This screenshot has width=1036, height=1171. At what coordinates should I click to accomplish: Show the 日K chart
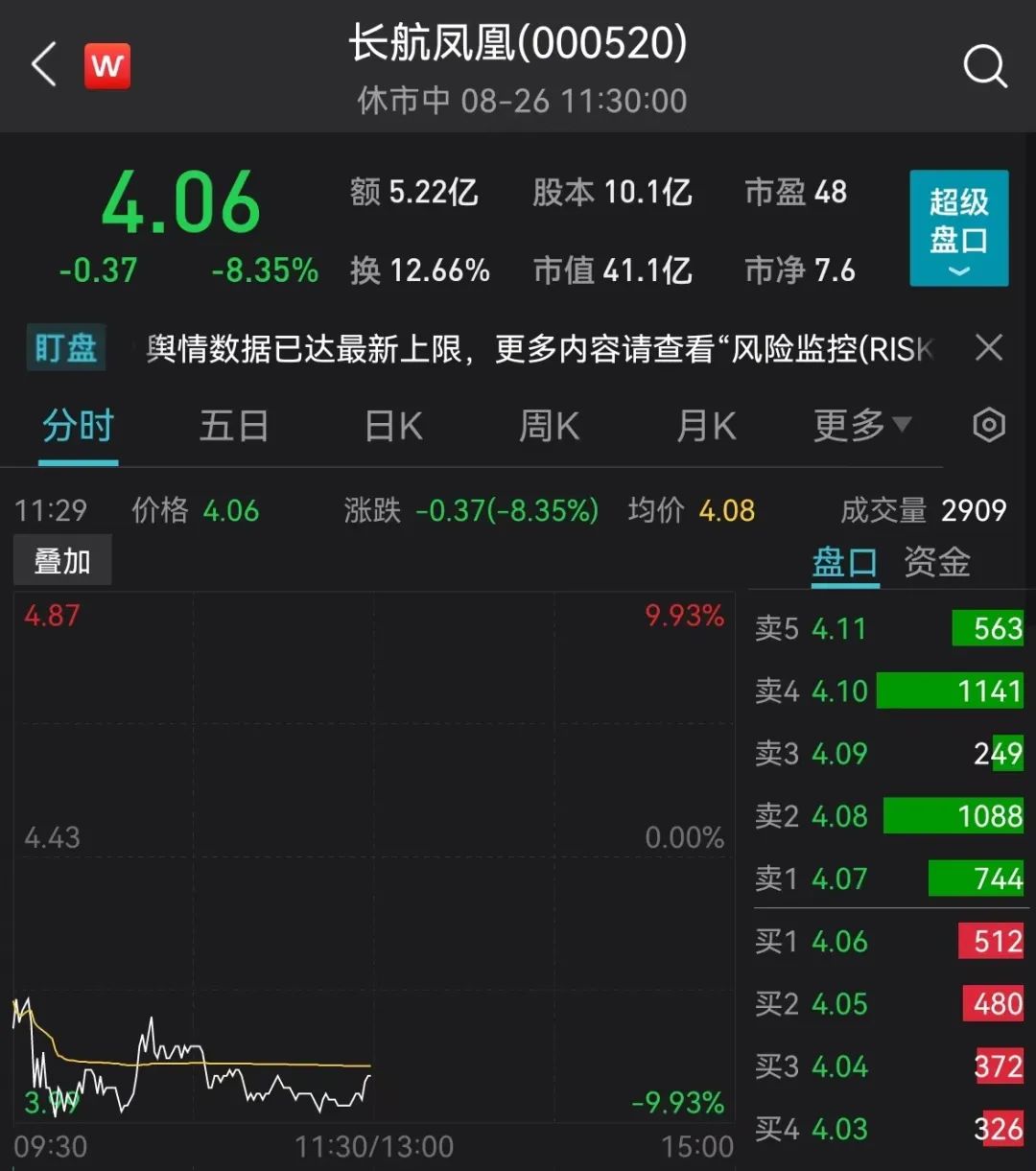[x=393, y=426]
